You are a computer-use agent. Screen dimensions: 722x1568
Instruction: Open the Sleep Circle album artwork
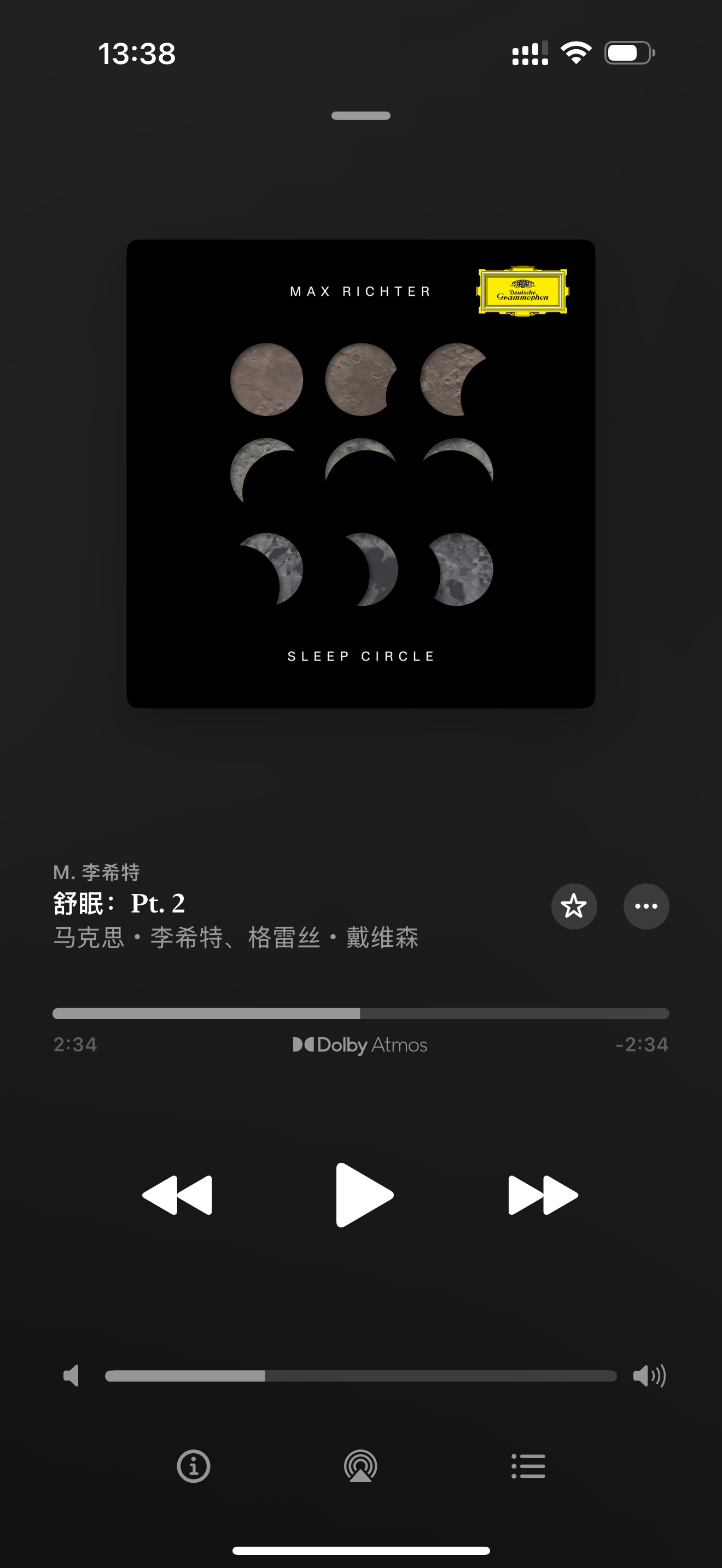[x=361, y=473]
